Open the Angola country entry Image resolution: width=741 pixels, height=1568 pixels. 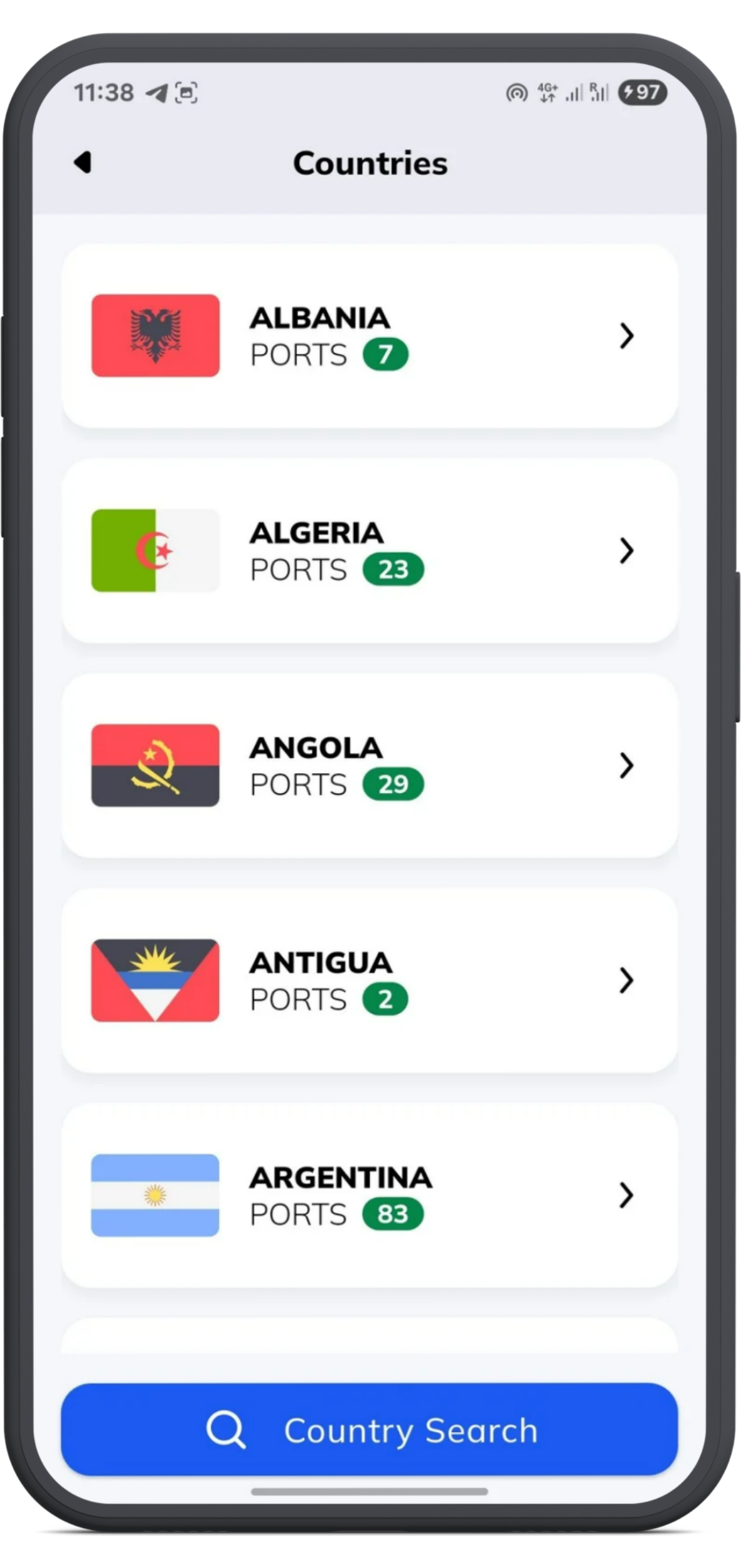click(370, 766)
